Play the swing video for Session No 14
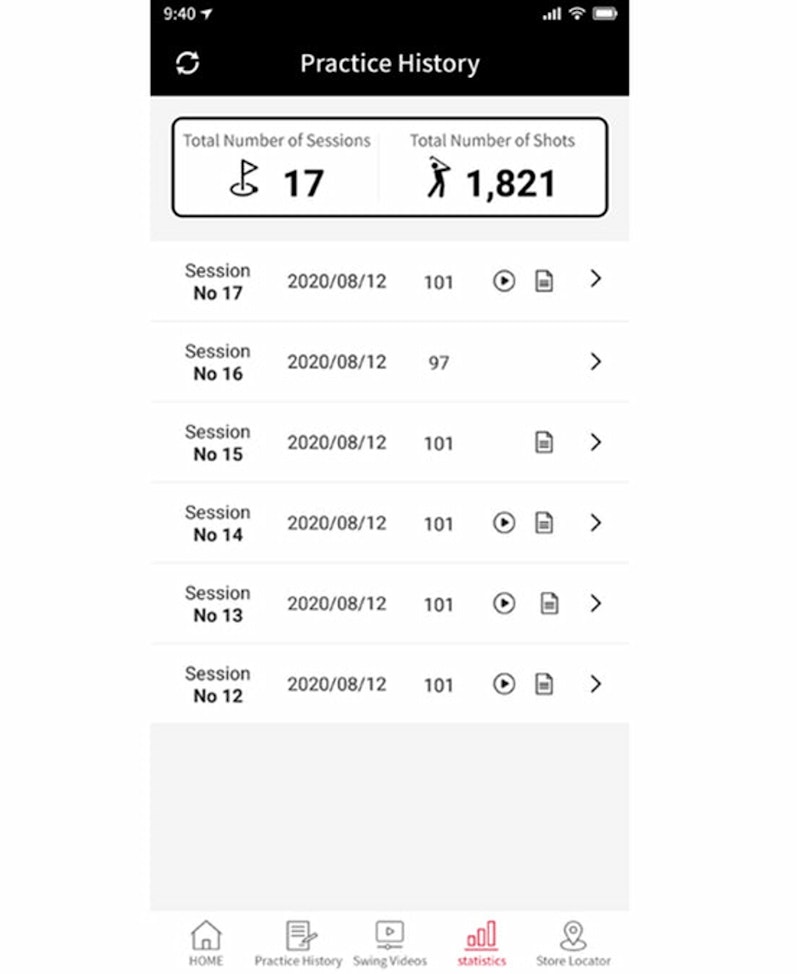This screenshot has height=974, width=800. (x=504, y=522)
